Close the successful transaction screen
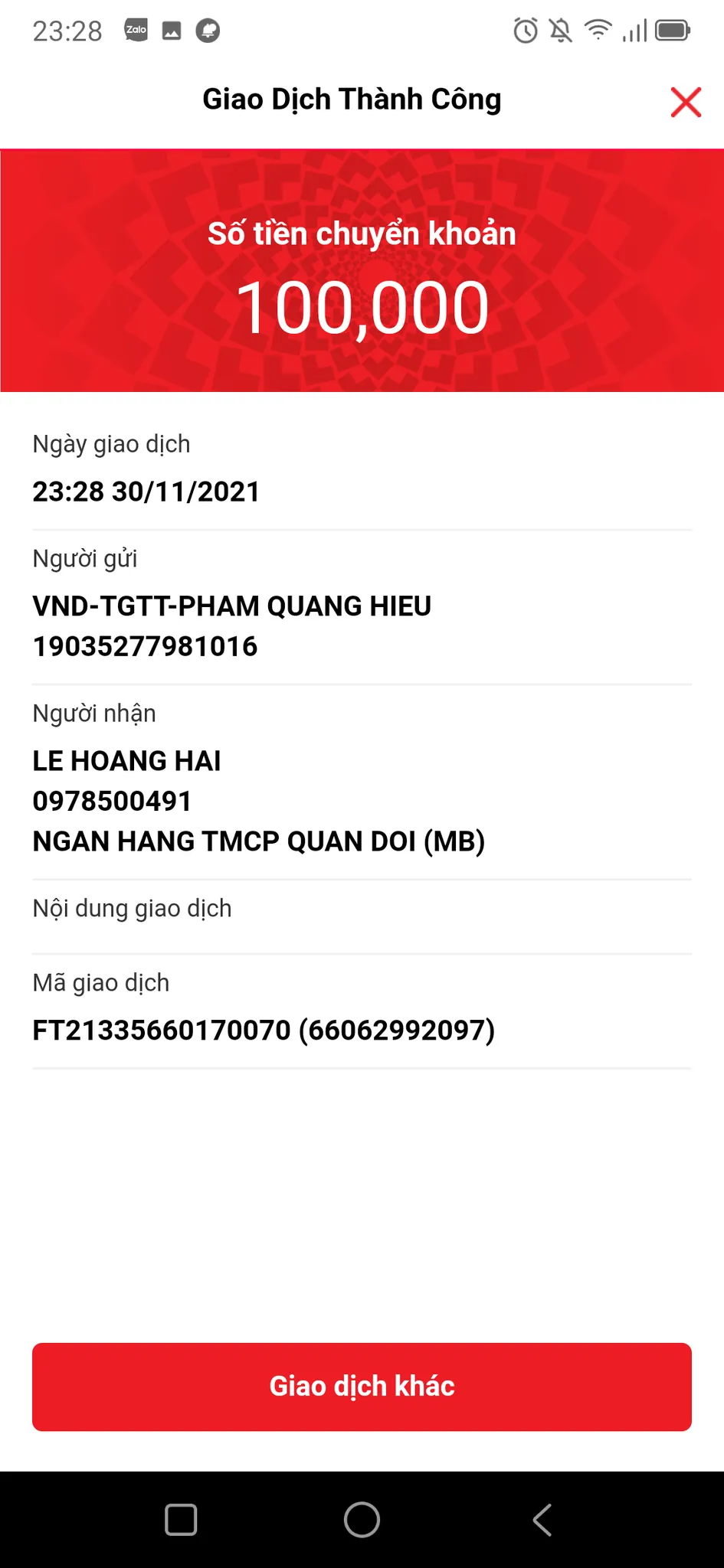The image size is (724, 1568). click(x=686, y=102)
